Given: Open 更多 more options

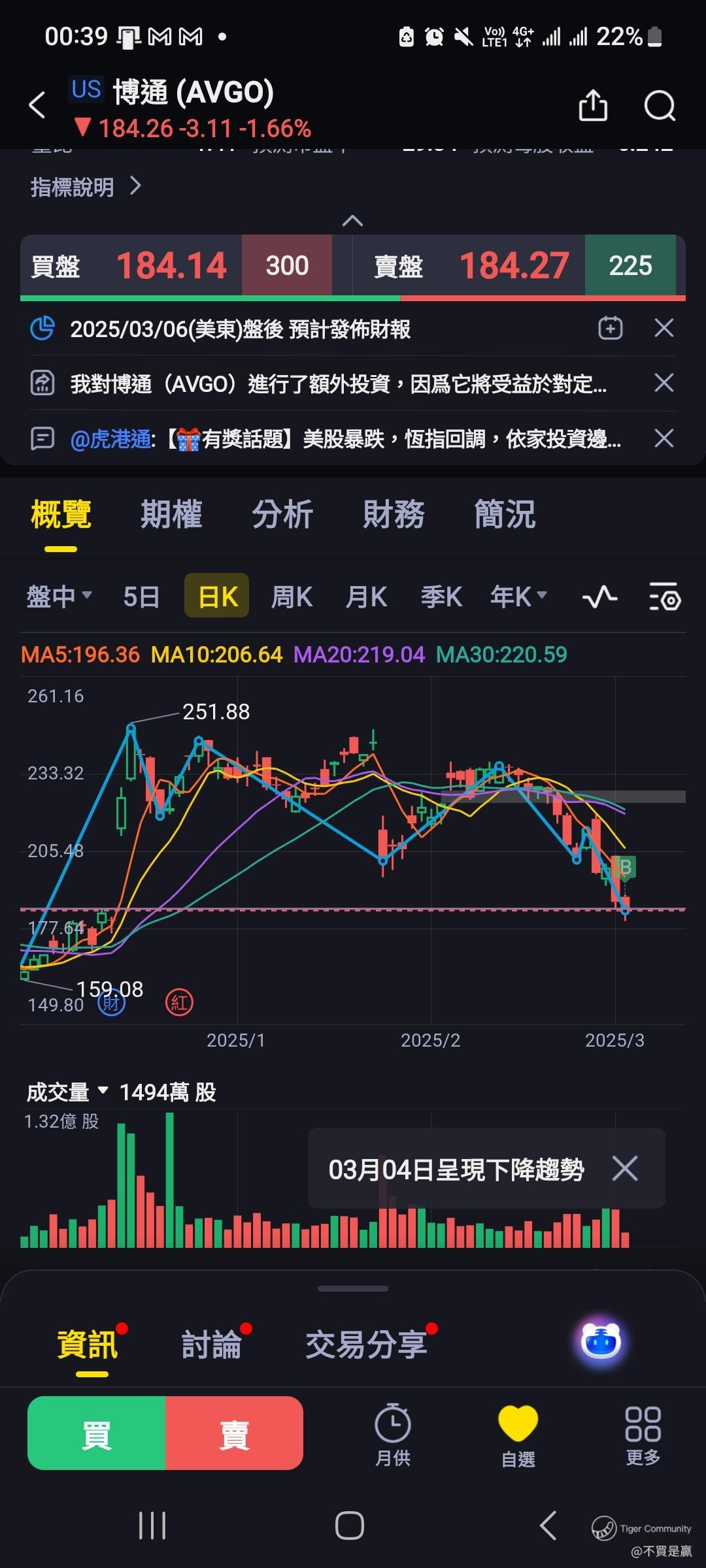Looking at the screenshot, I should 643,1435.
